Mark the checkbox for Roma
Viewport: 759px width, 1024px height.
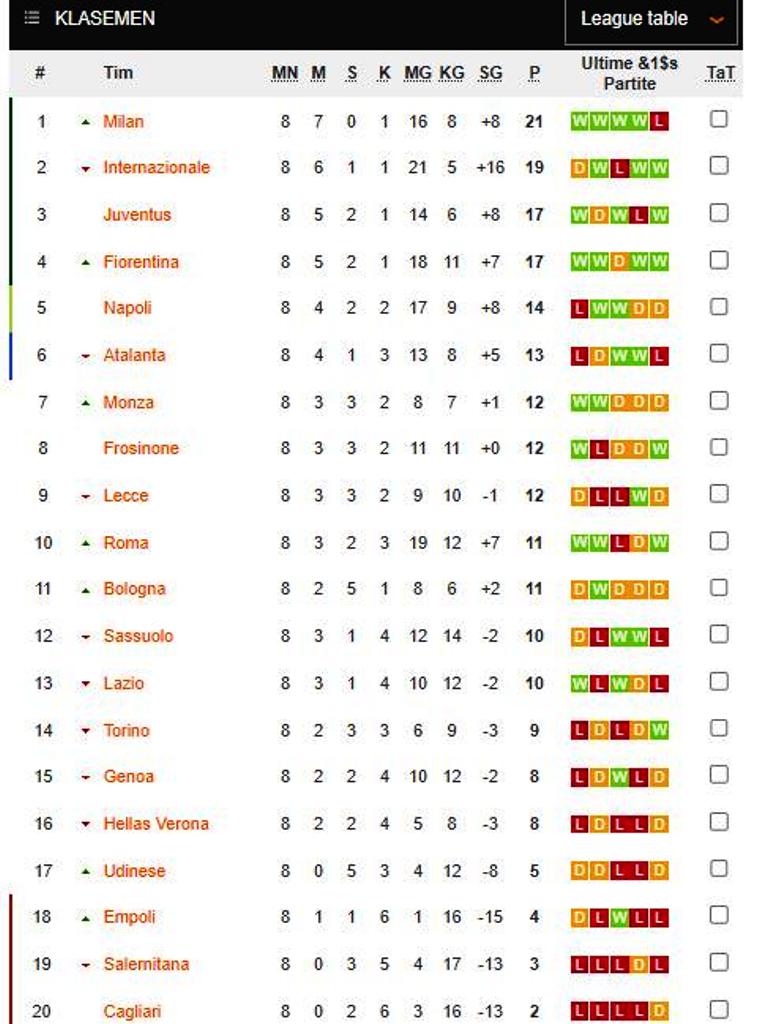pyautogui.click(x=718, y=541)
